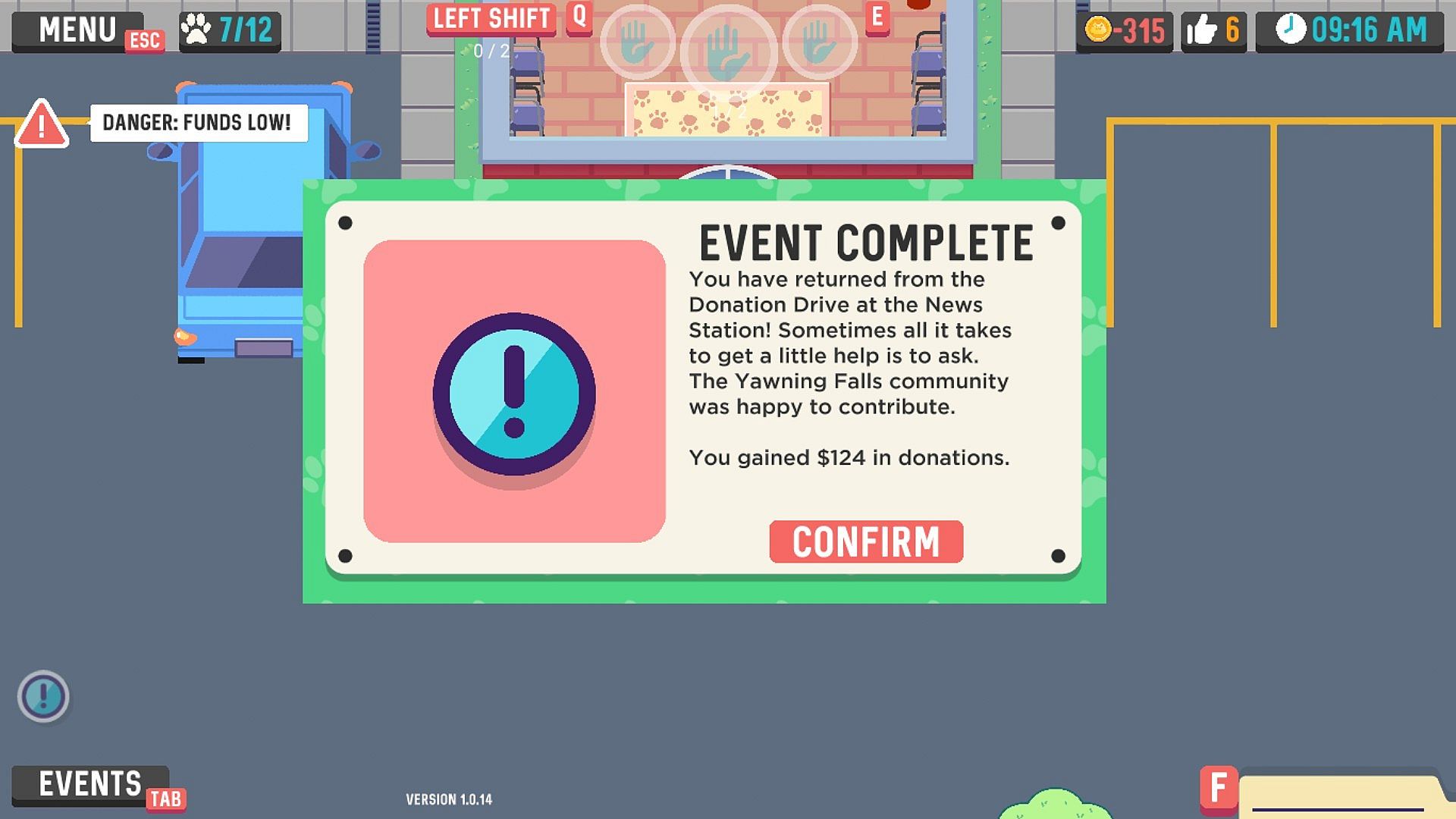Tap the red F key folder button
Image resolution: width=1456 pixels, height=819 pixels.
1219,788
